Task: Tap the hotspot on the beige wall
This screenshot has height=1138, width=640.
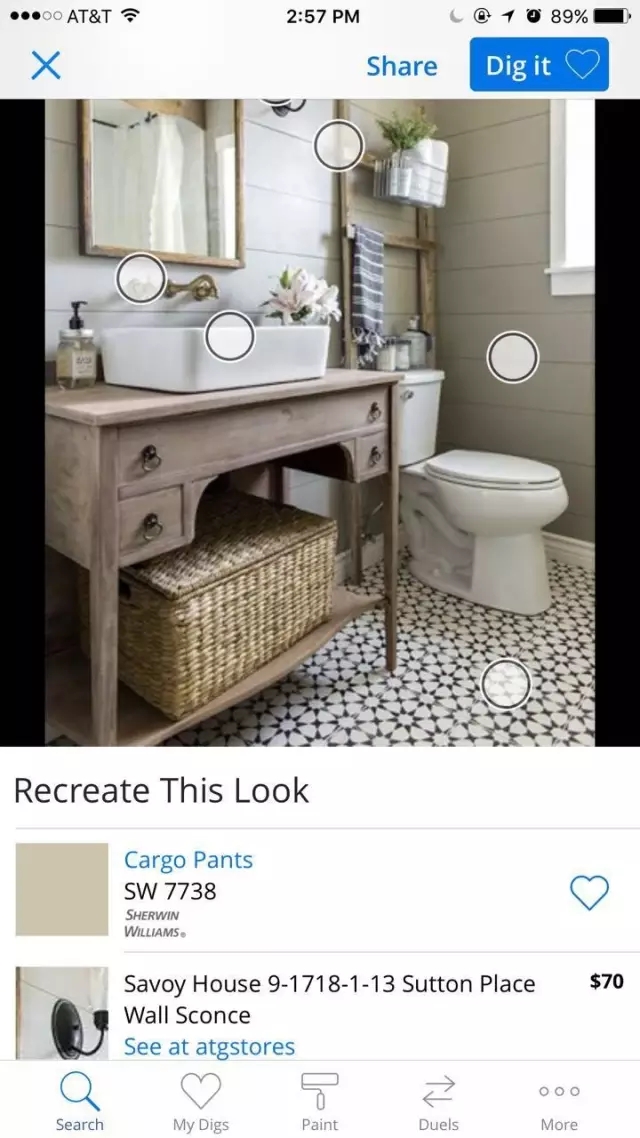Action: (513, 356)
